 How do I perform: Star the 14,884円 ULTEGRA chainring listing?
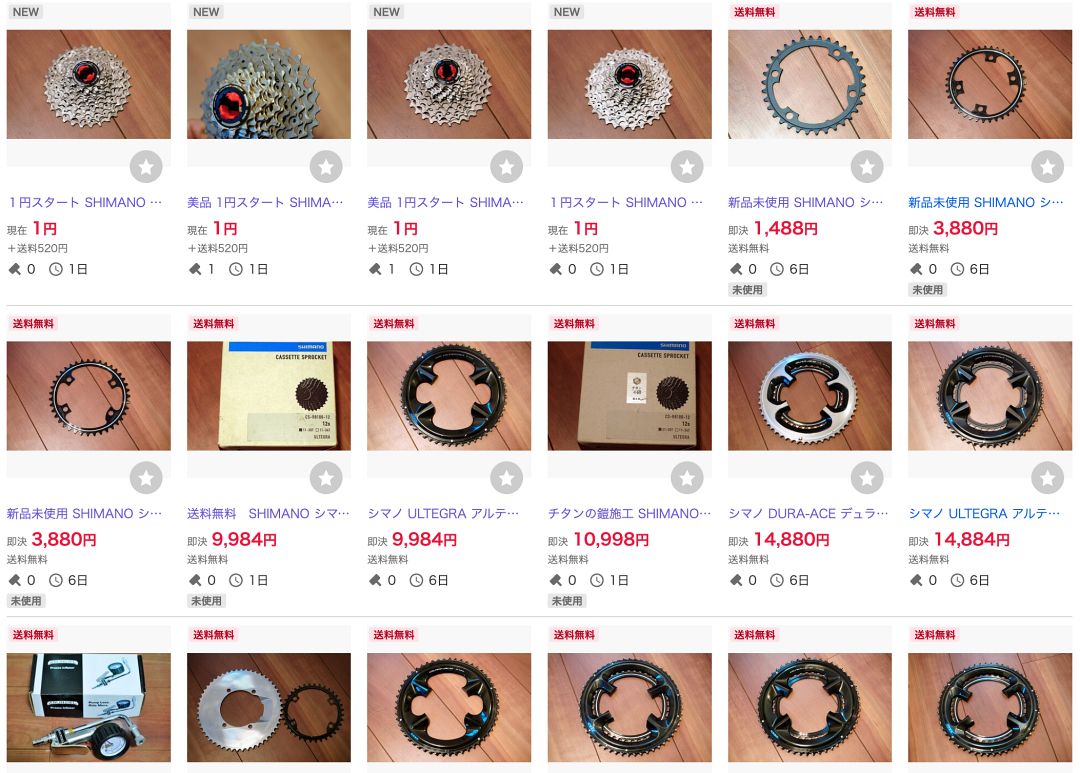pos(1047,478)
